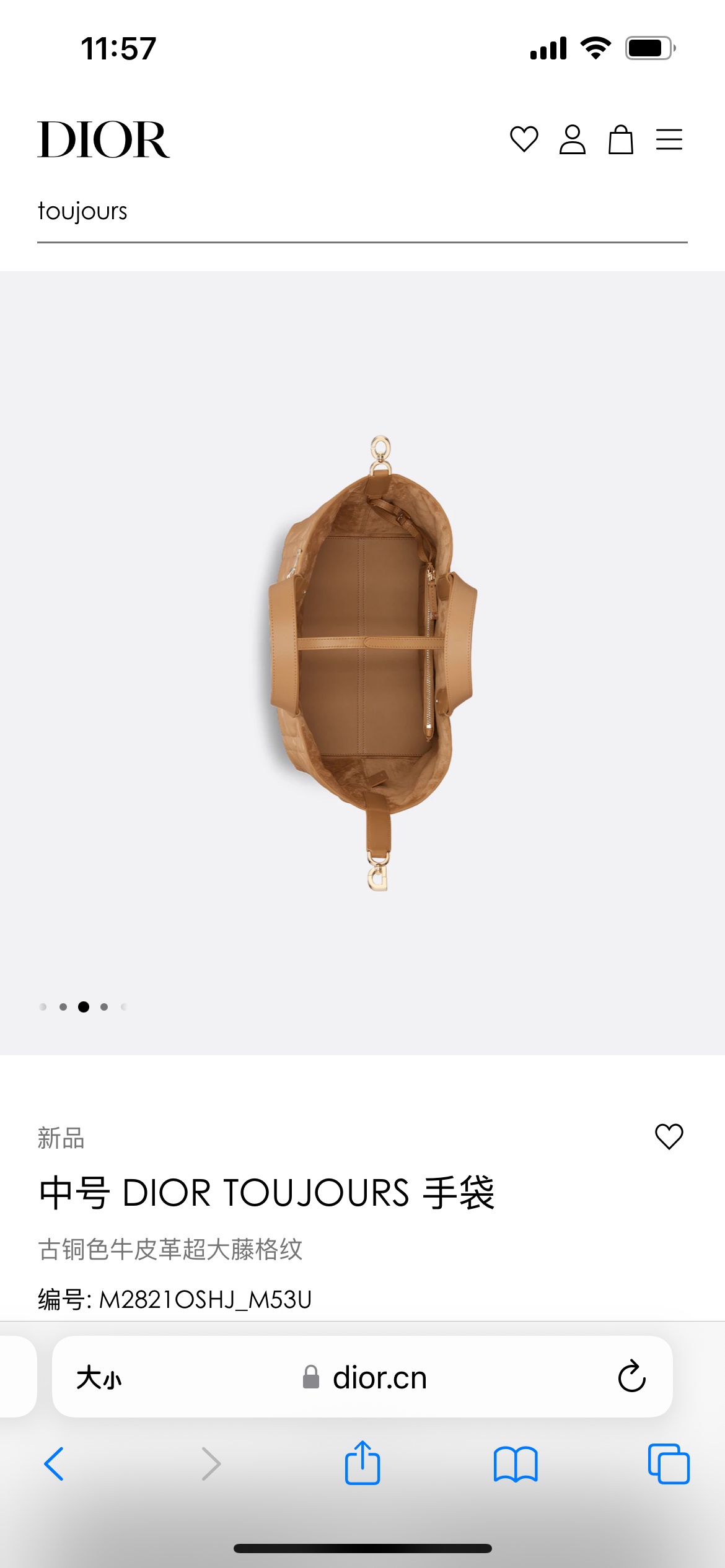Reload the page
Viewport: 725px width, 1568px height.
631,1377
